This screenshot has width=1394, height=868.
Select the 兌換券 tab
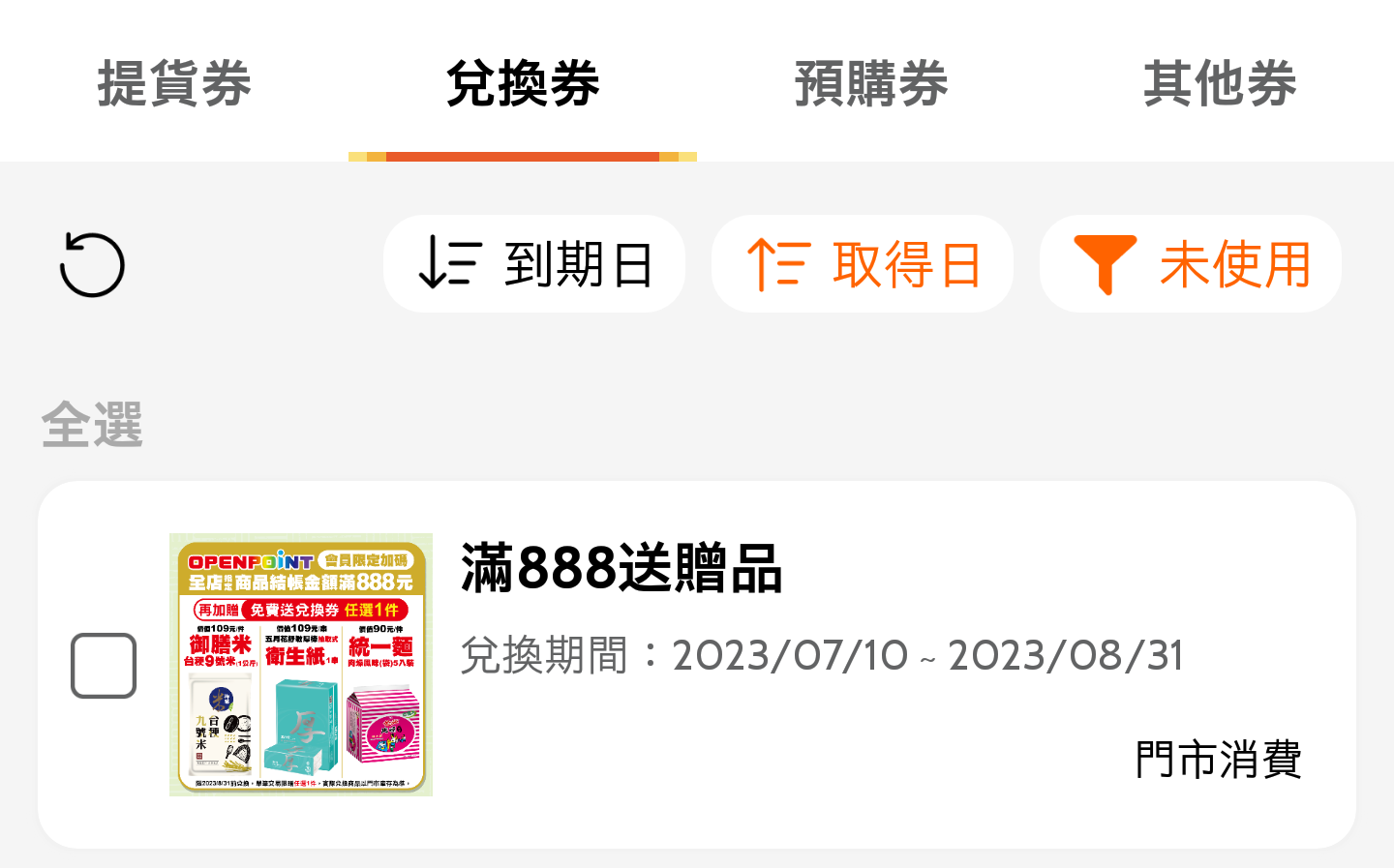point(523,83)
